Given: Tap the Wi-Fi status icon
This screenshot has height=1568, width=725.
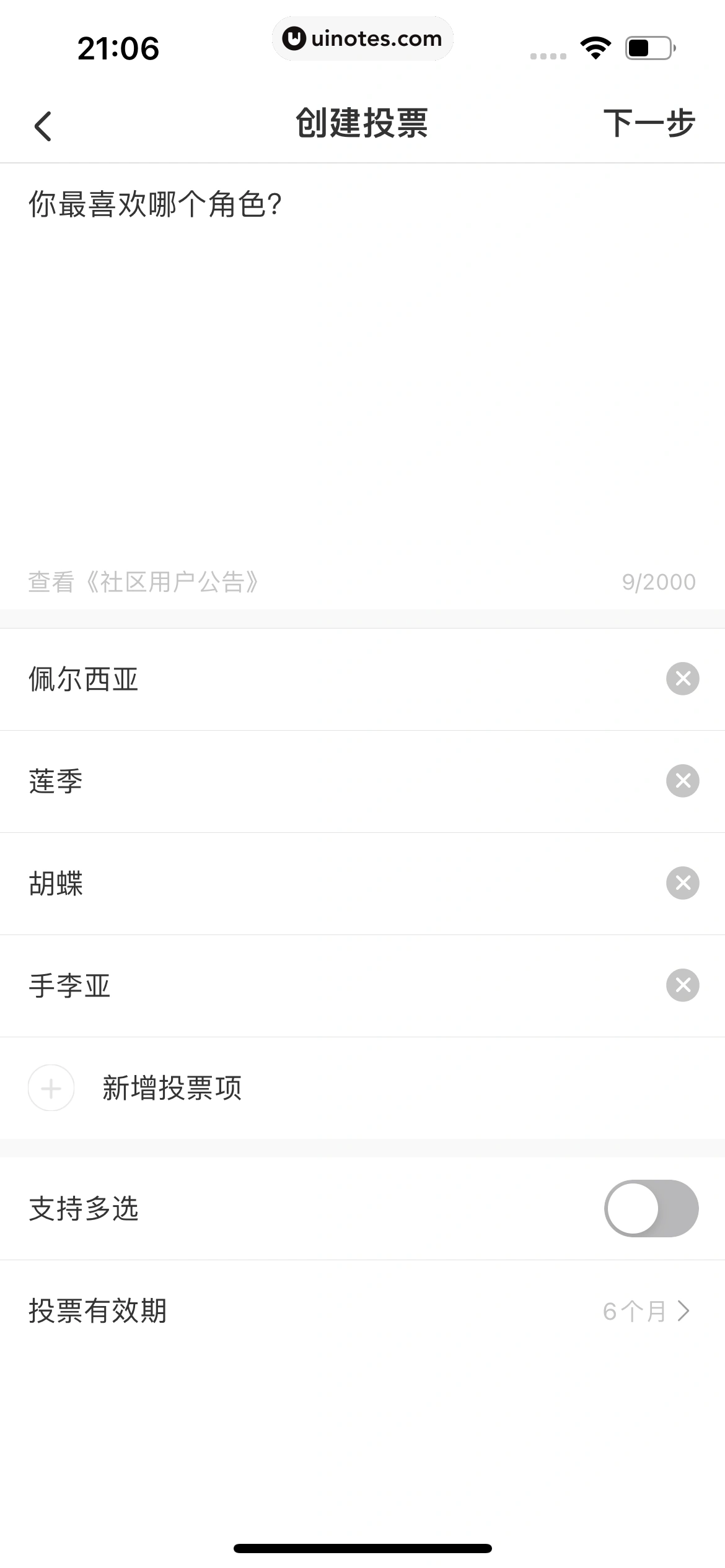Looking at the screenshot, I should pos(597,46).
